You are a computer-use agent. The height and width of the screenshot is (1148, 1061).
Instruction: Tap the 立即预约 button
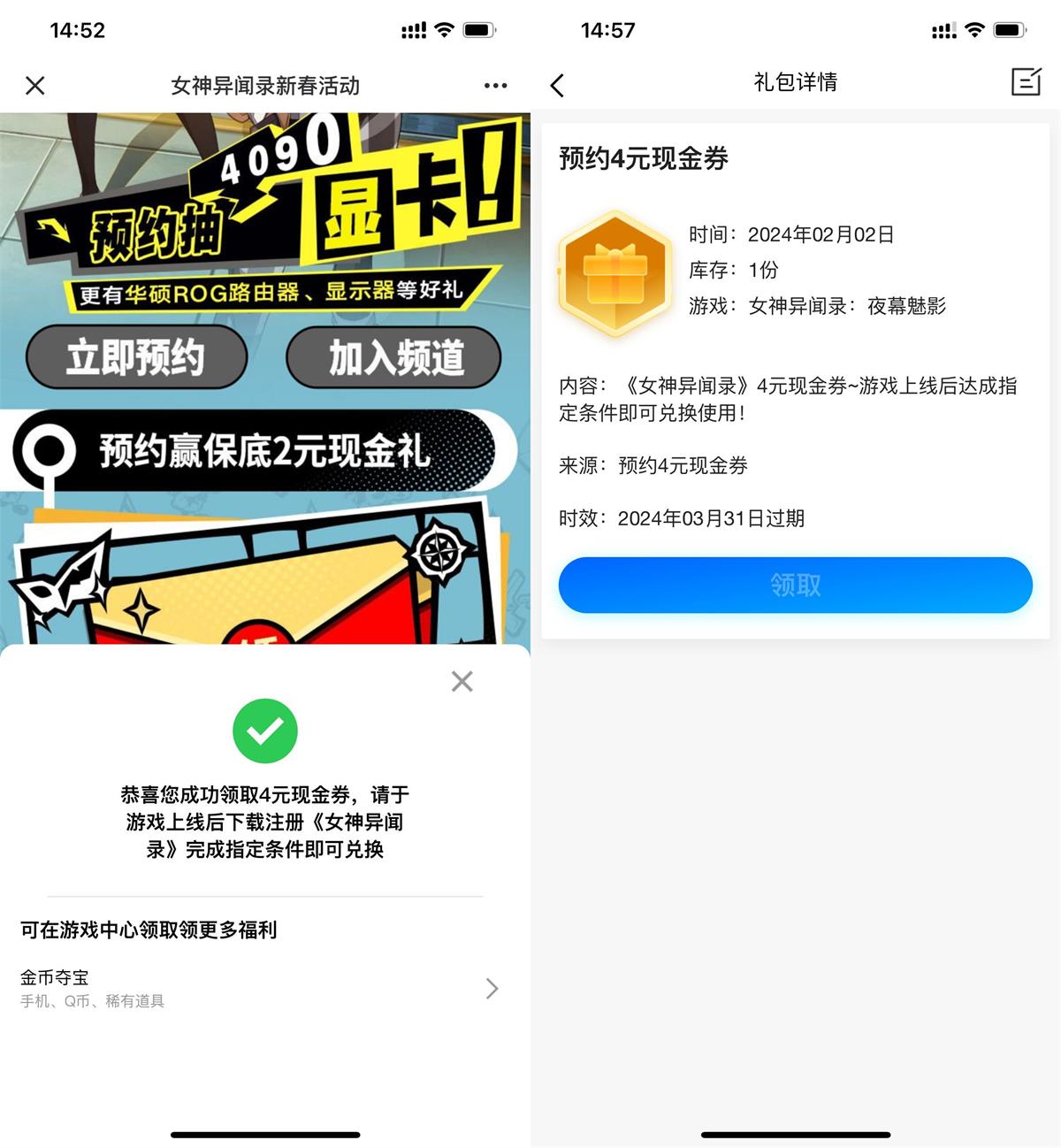tap(136, 357)
